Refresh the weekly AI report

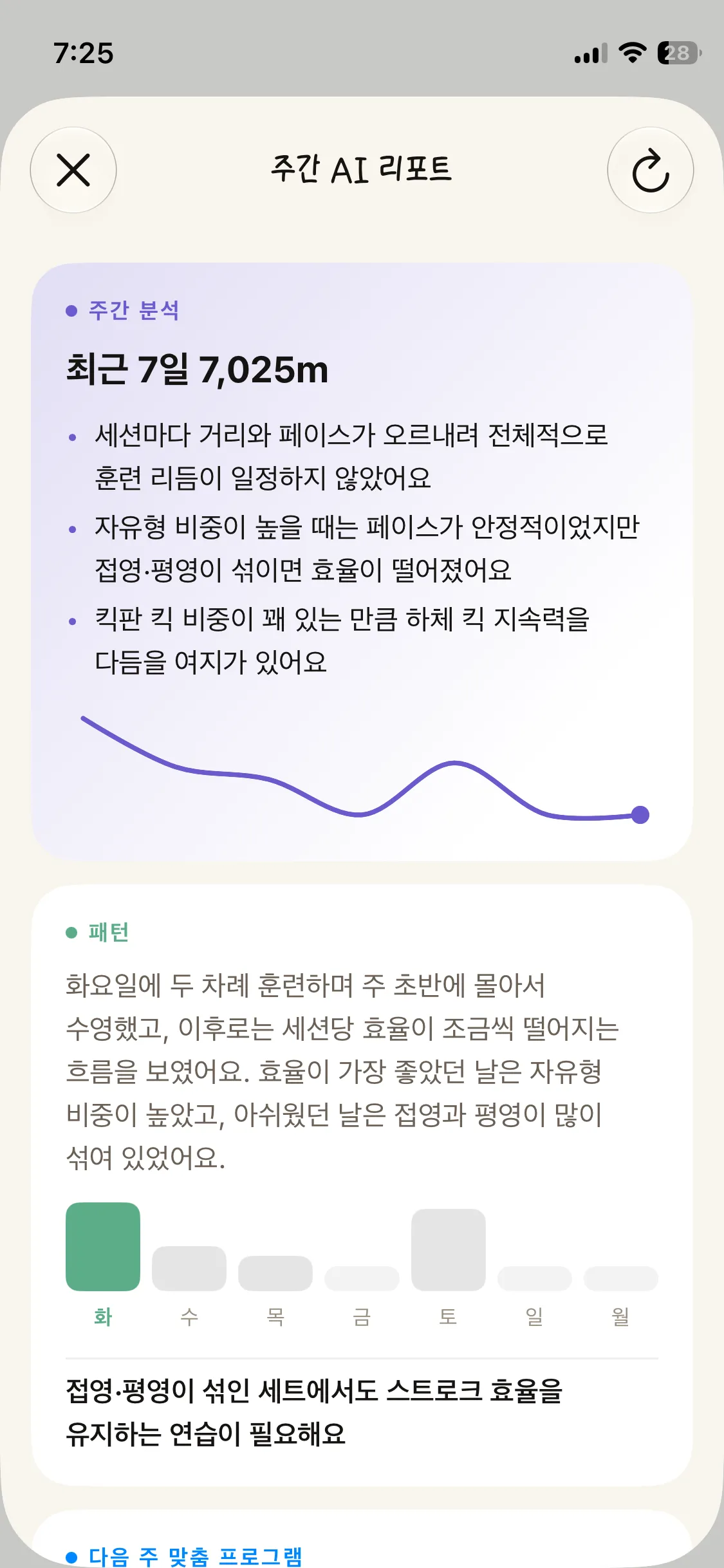pos(650,170)
